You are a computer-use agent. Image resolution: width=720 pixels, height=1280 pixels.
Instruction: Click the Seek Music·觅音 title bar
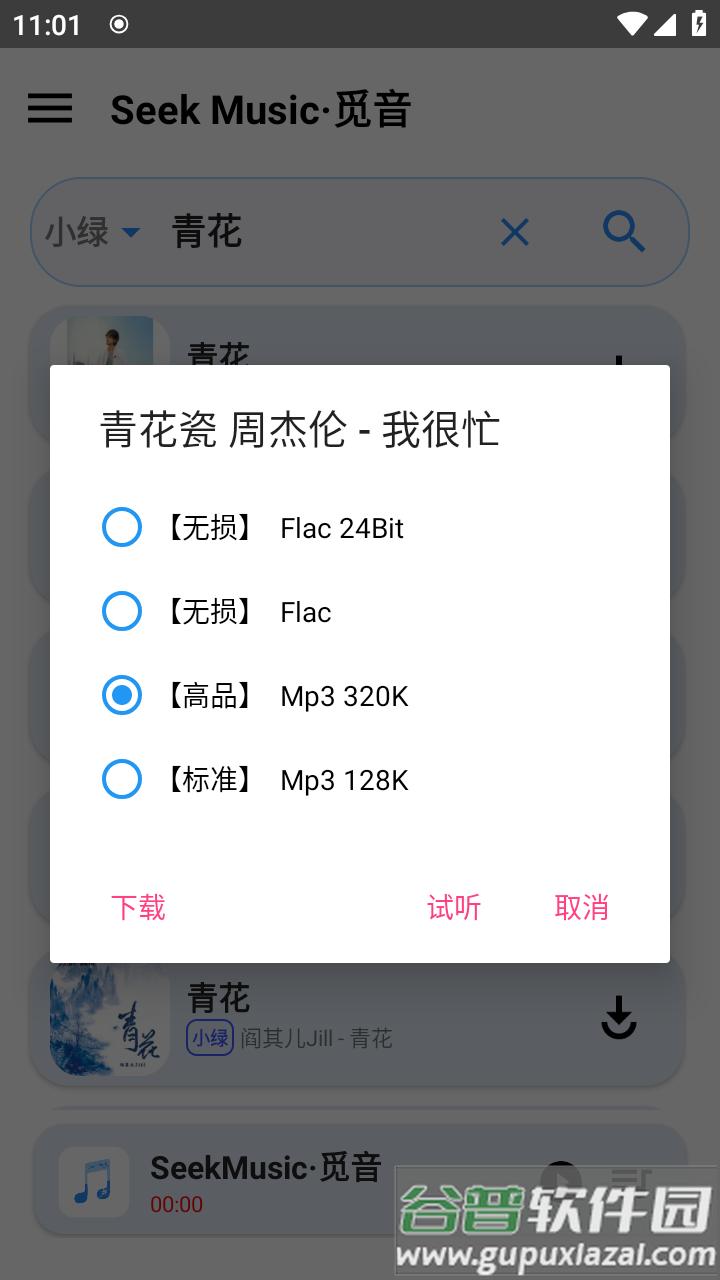262,110
